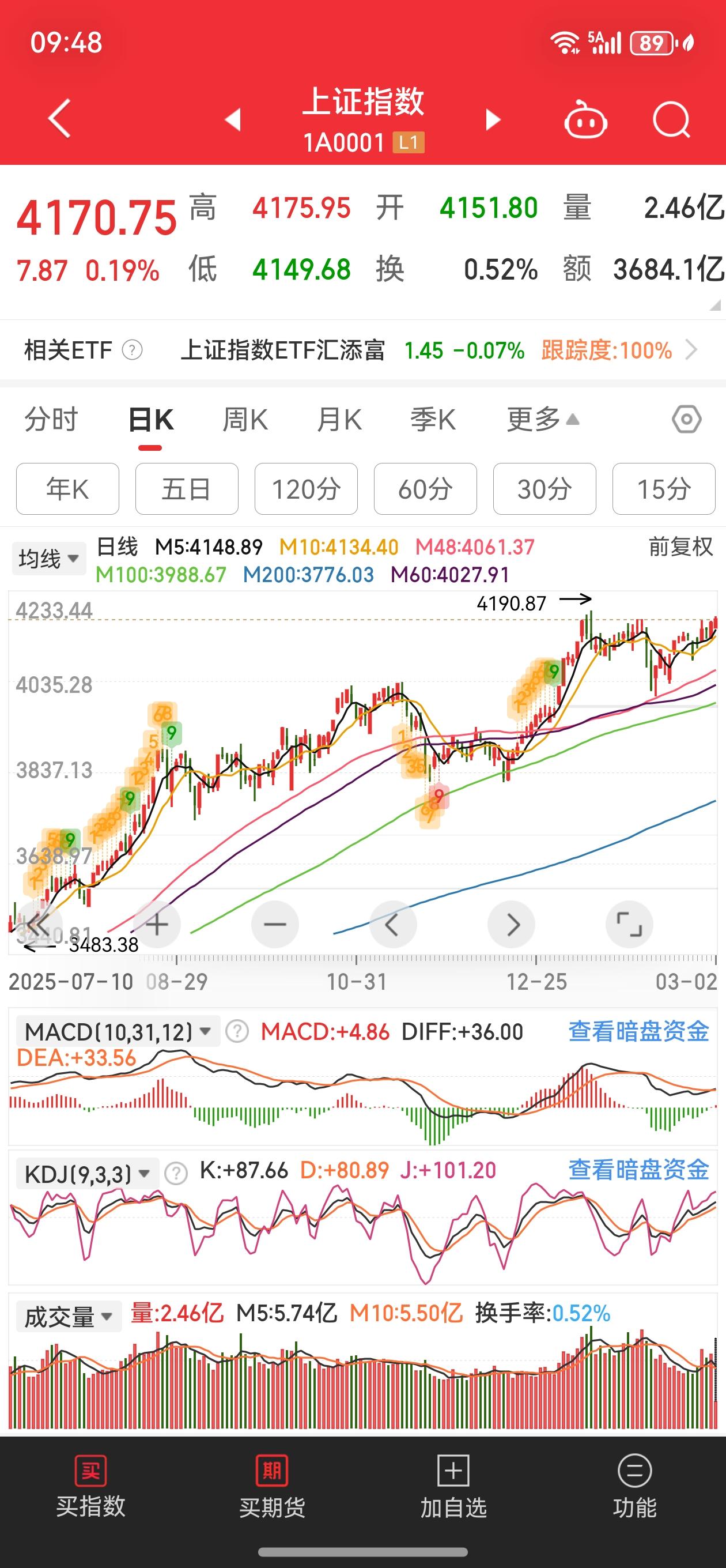
Task: Navigate back with the top-left arrow
Action: coord(58,118)
